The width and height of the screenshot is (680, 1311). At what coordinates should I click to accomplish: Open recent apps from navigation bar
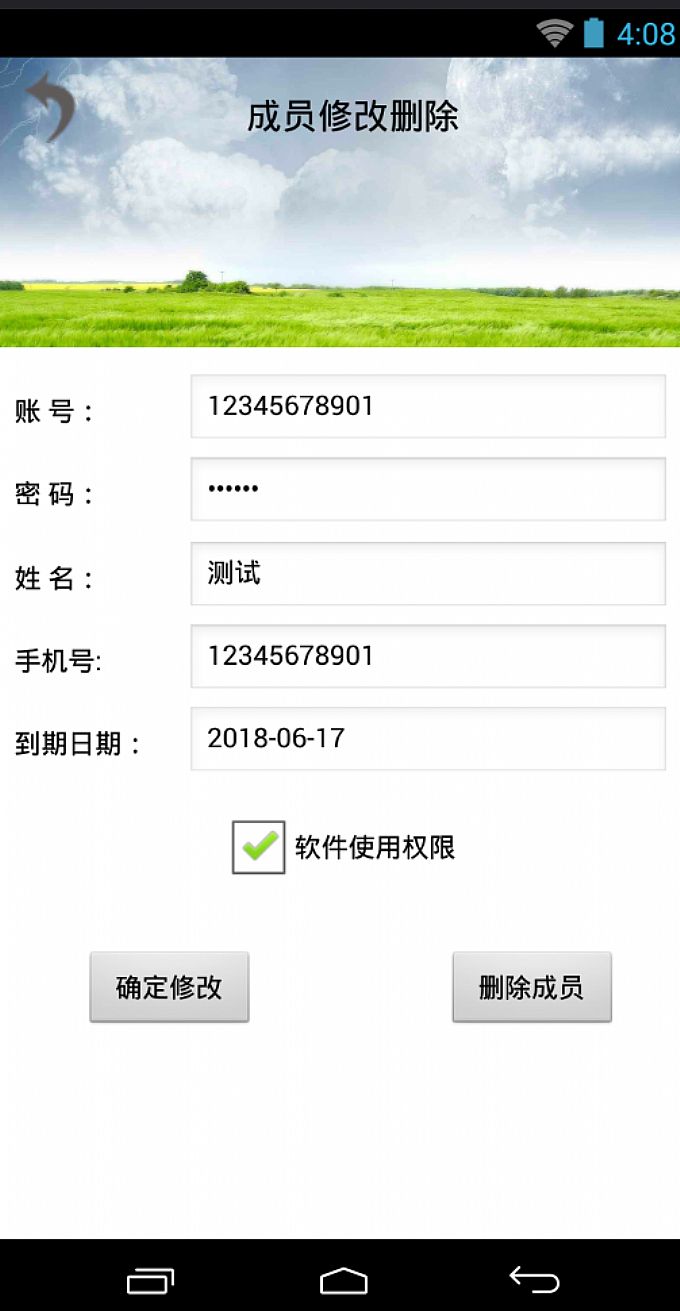click(150, 1280)
